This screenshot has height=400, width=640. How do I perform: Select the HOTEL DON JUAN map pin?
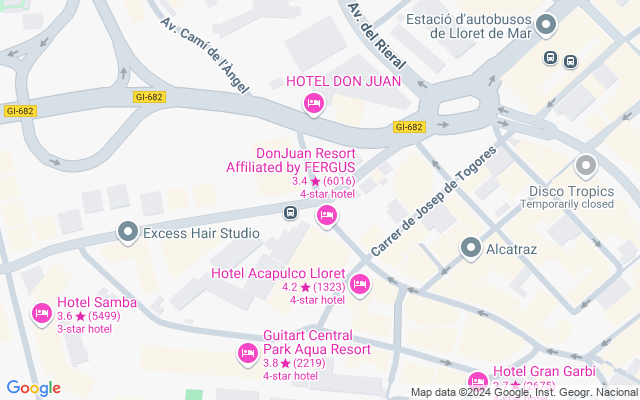pyautogui.click(x=314, y=103)
